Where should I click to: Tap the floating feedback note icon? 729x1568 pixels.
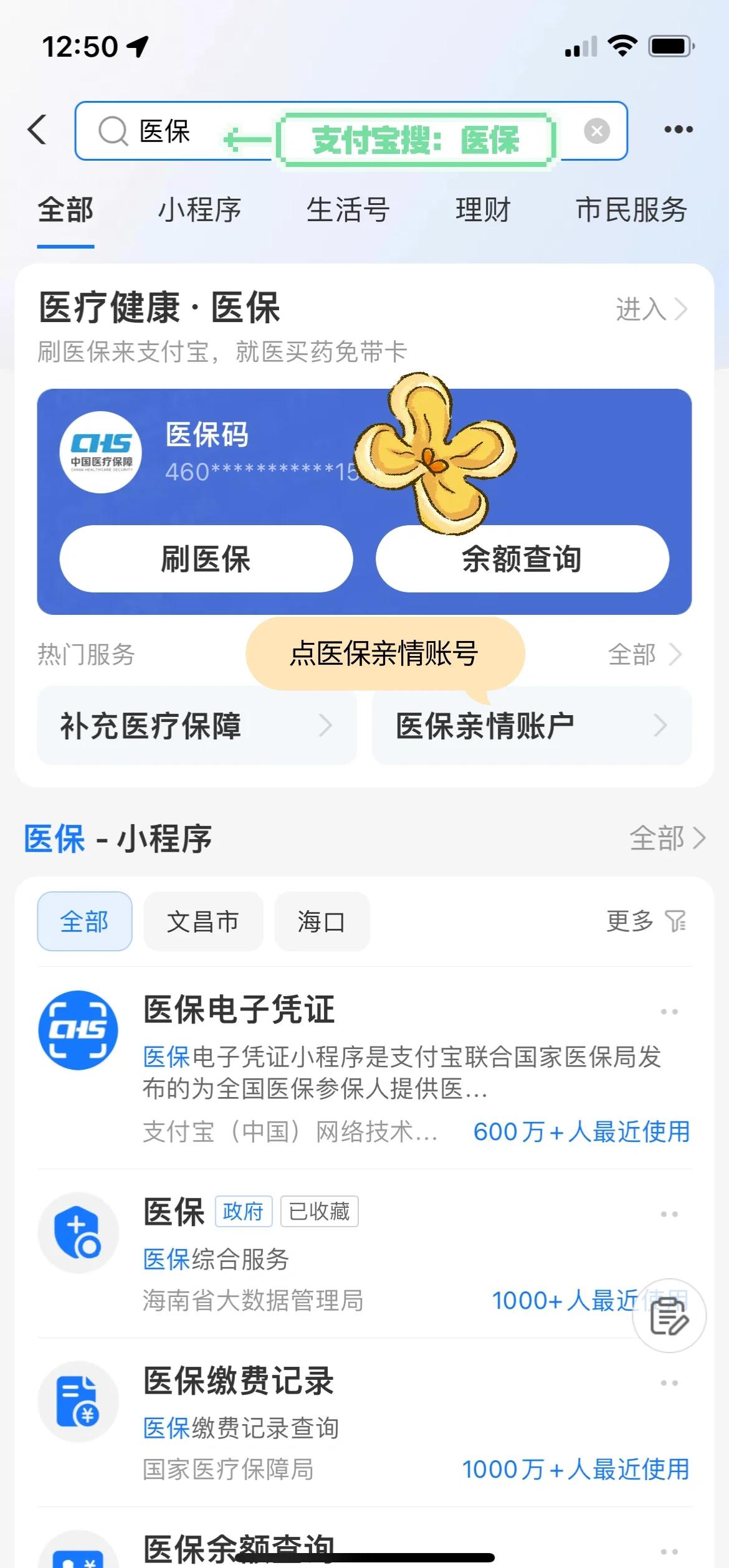(x=669, y=1316)
